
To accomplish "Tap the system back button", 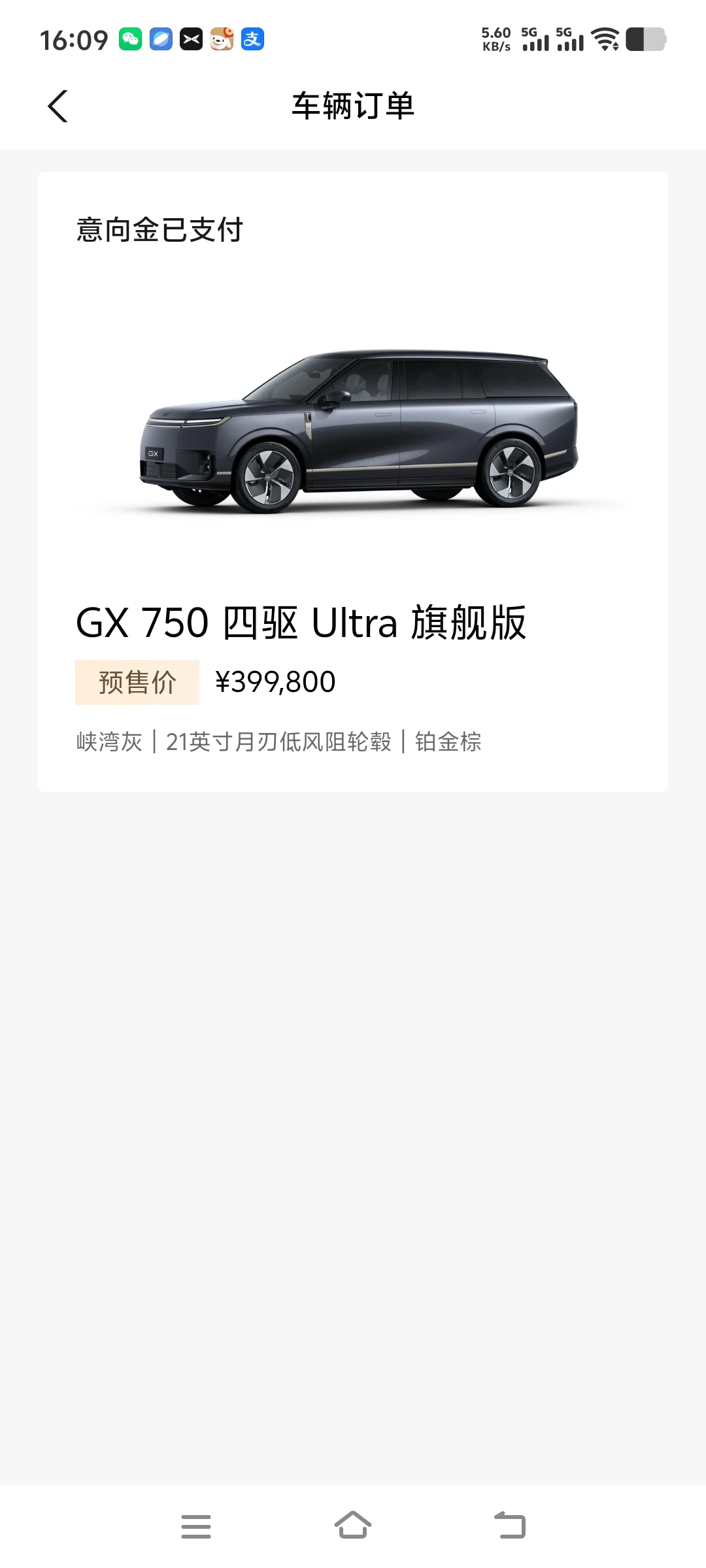I will (x=510, y=1526).
